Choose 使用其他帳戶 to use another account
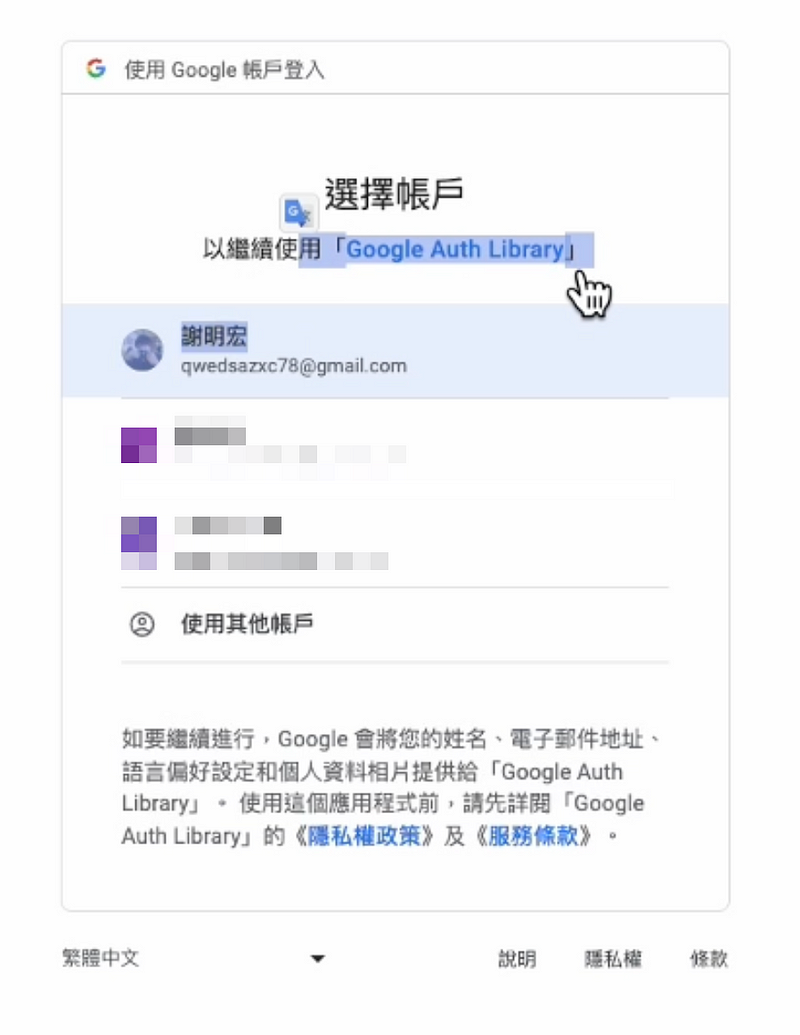 point(247,625)
